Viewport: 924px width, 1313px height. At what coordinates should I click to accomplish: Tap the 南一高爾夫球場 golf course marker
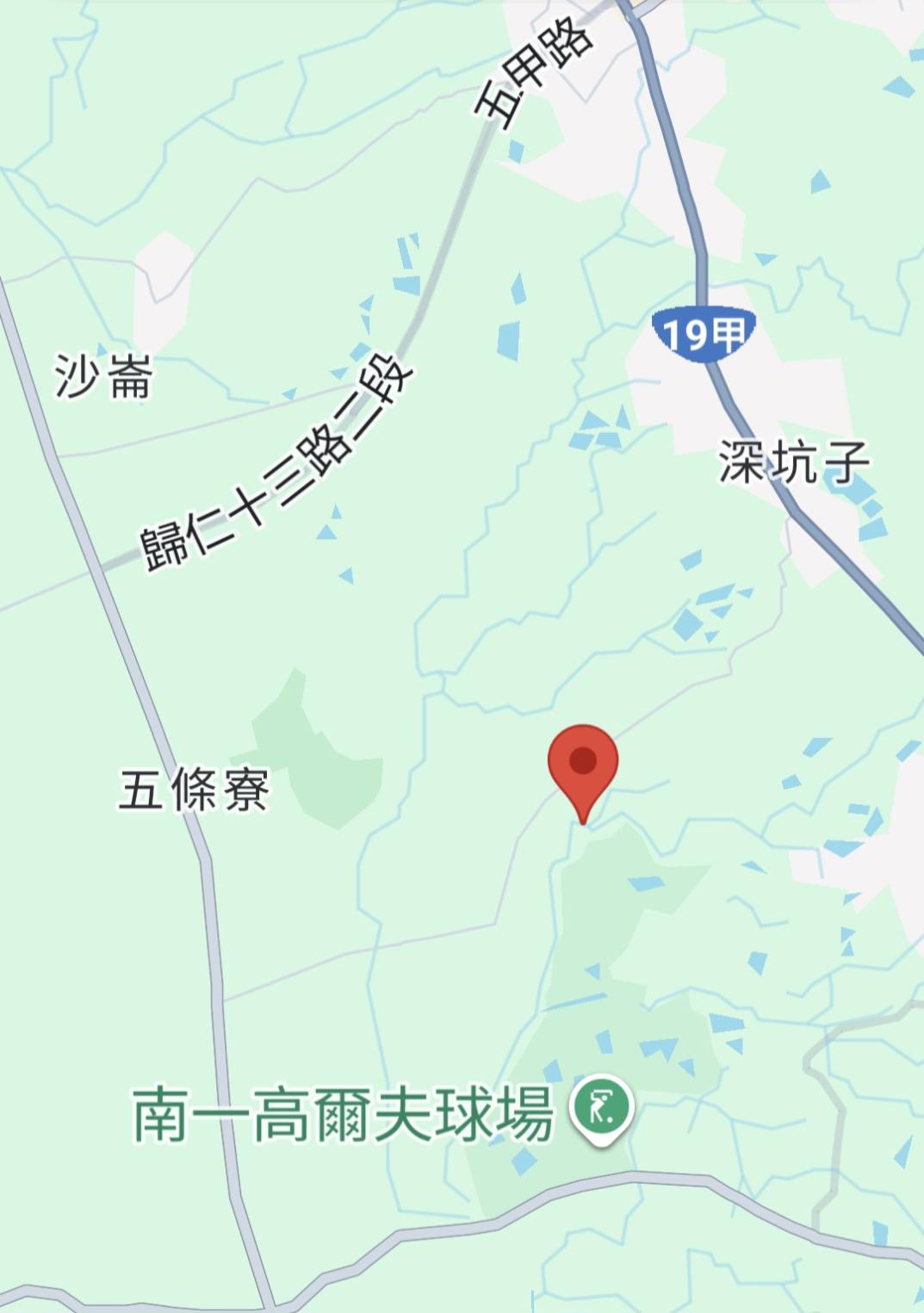(602, 1107)
